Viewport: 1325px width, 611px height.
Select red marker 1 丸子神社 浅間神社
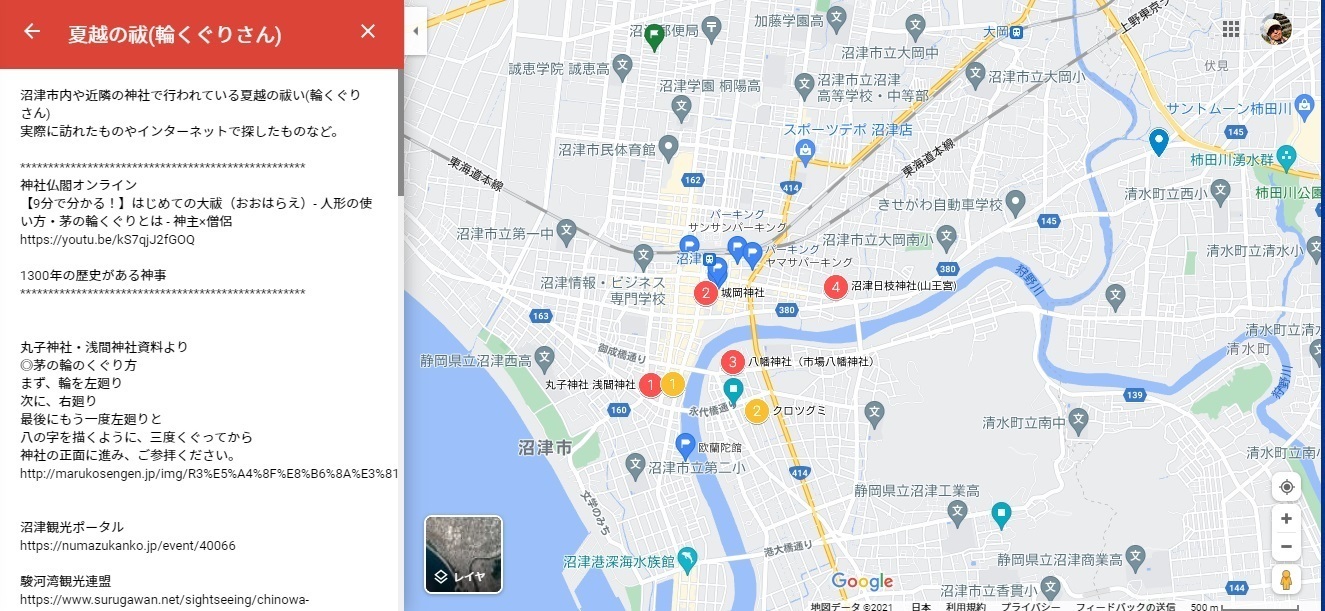click(x=650, y=384)
